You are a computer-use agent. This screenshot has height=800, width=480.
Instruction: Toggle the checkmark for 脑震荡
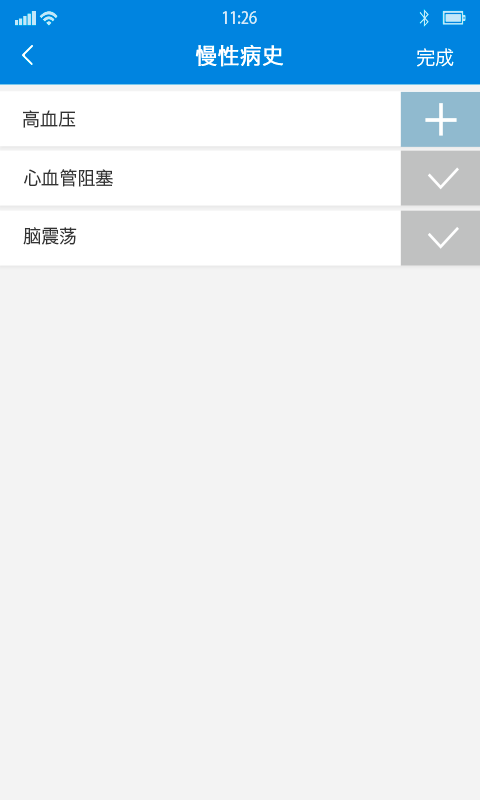(440, 238)
